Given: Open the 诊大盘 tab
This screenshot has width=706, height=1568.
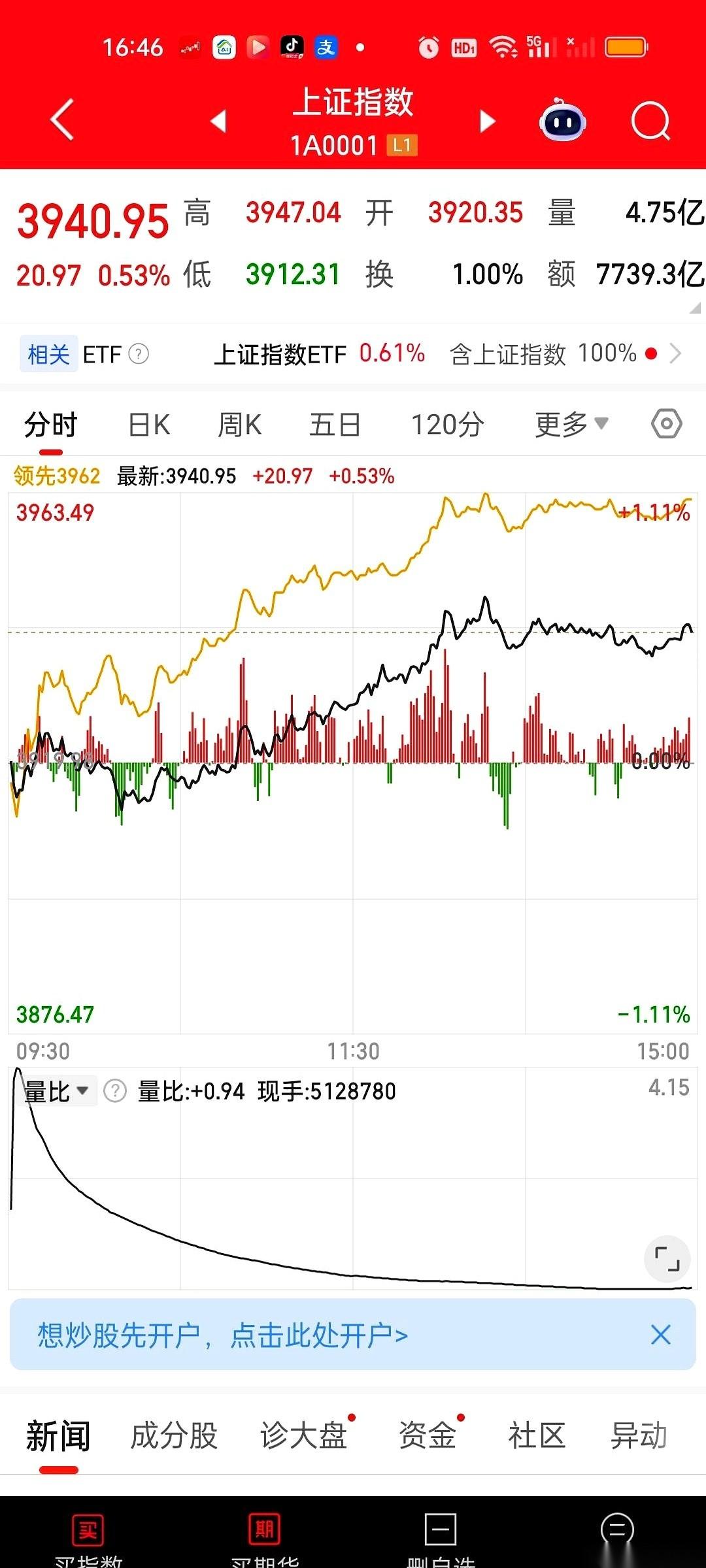Looking at the screenshot, I should [304, 1435].
